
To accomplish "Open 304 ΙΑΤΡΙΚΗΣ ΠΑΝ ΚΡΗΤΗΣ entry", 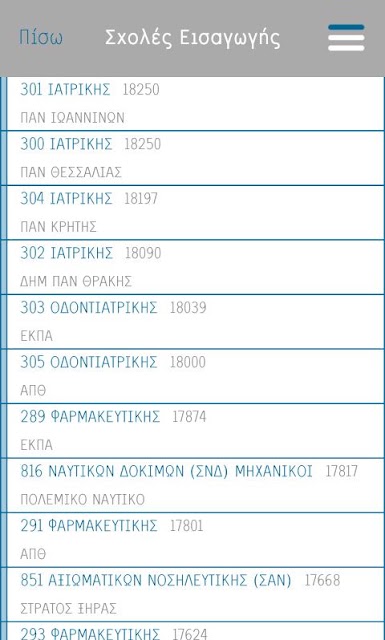I will tap(196, 213).
